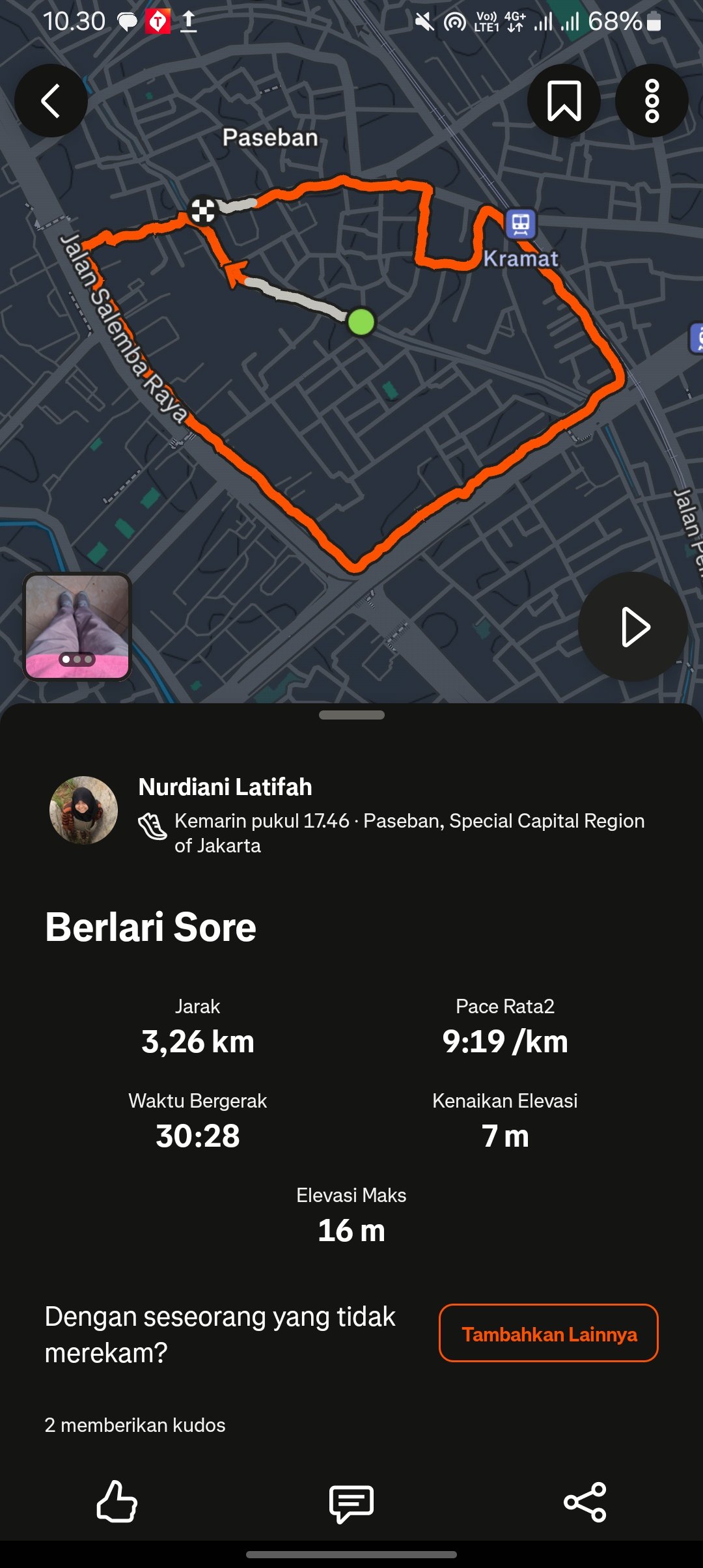Give kudos with the thumbs-up icon
Image resolution: width=703 pixels, height=1568 pixels.
[117, 1502]
